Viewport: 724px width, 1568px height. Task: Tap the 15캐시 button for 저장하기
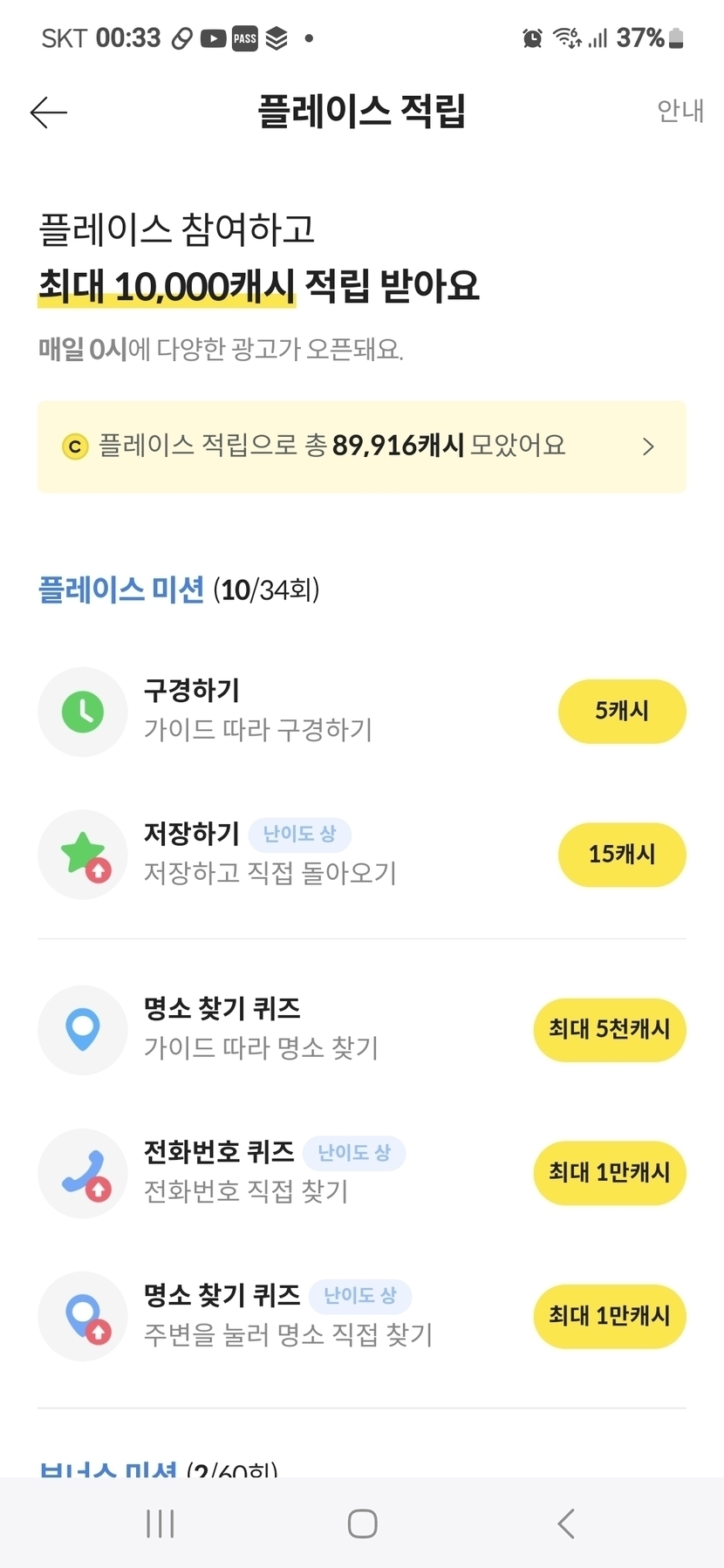tap(622, 855)
